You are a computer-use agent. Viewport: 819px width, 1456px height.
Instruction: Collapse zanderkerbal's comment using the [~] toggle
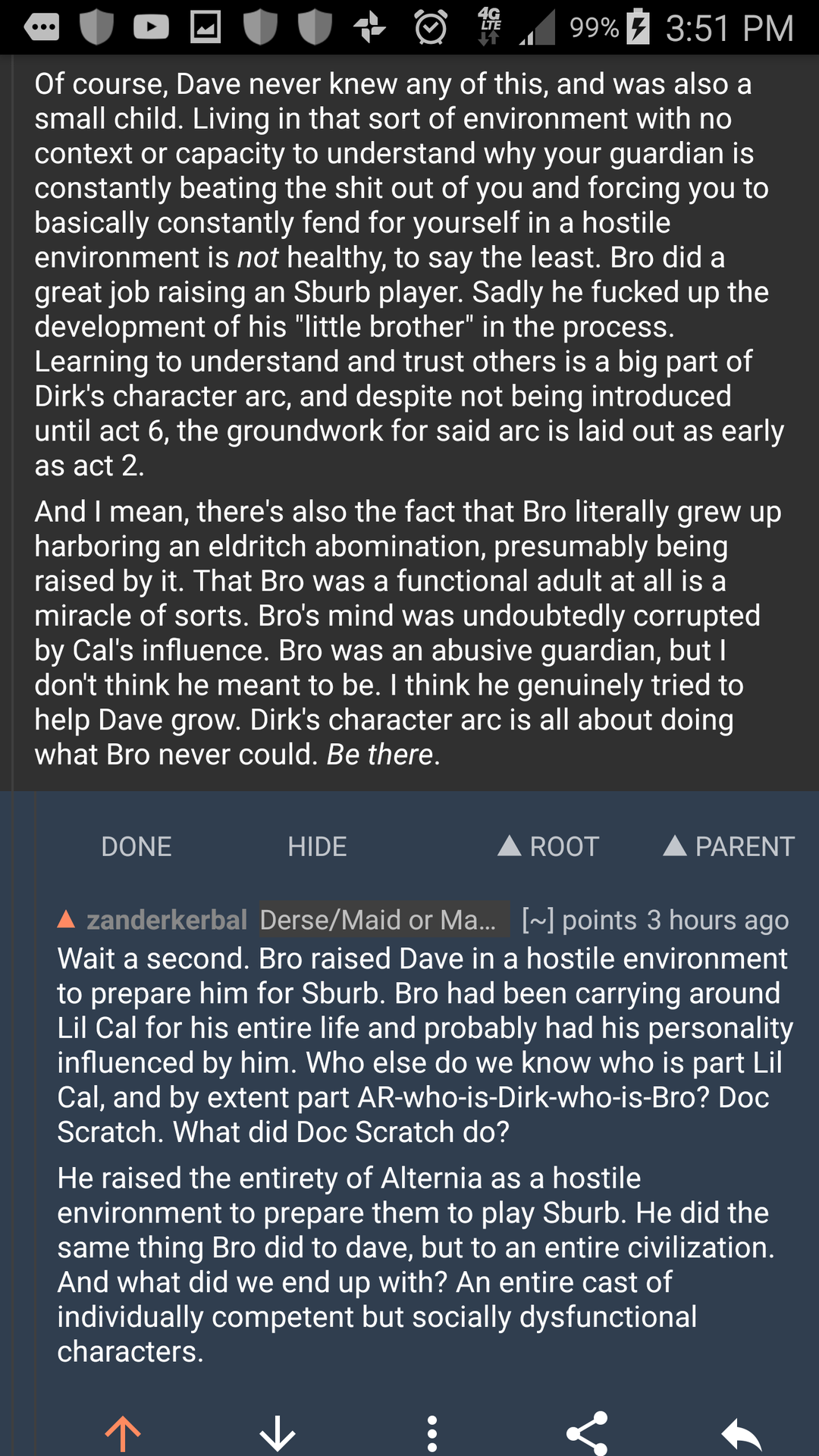[x=538, y=920]
